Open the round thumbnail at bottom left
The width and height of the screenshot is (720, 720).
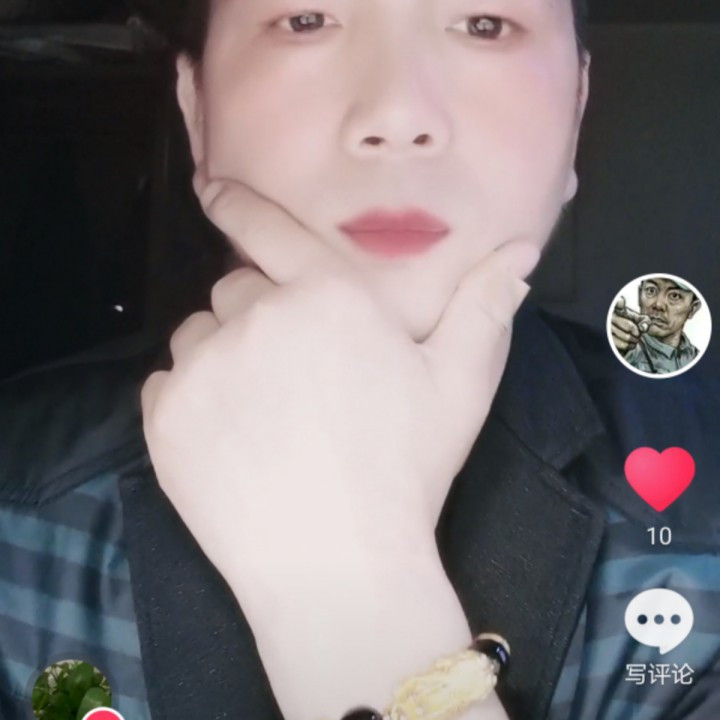(72, 692)
